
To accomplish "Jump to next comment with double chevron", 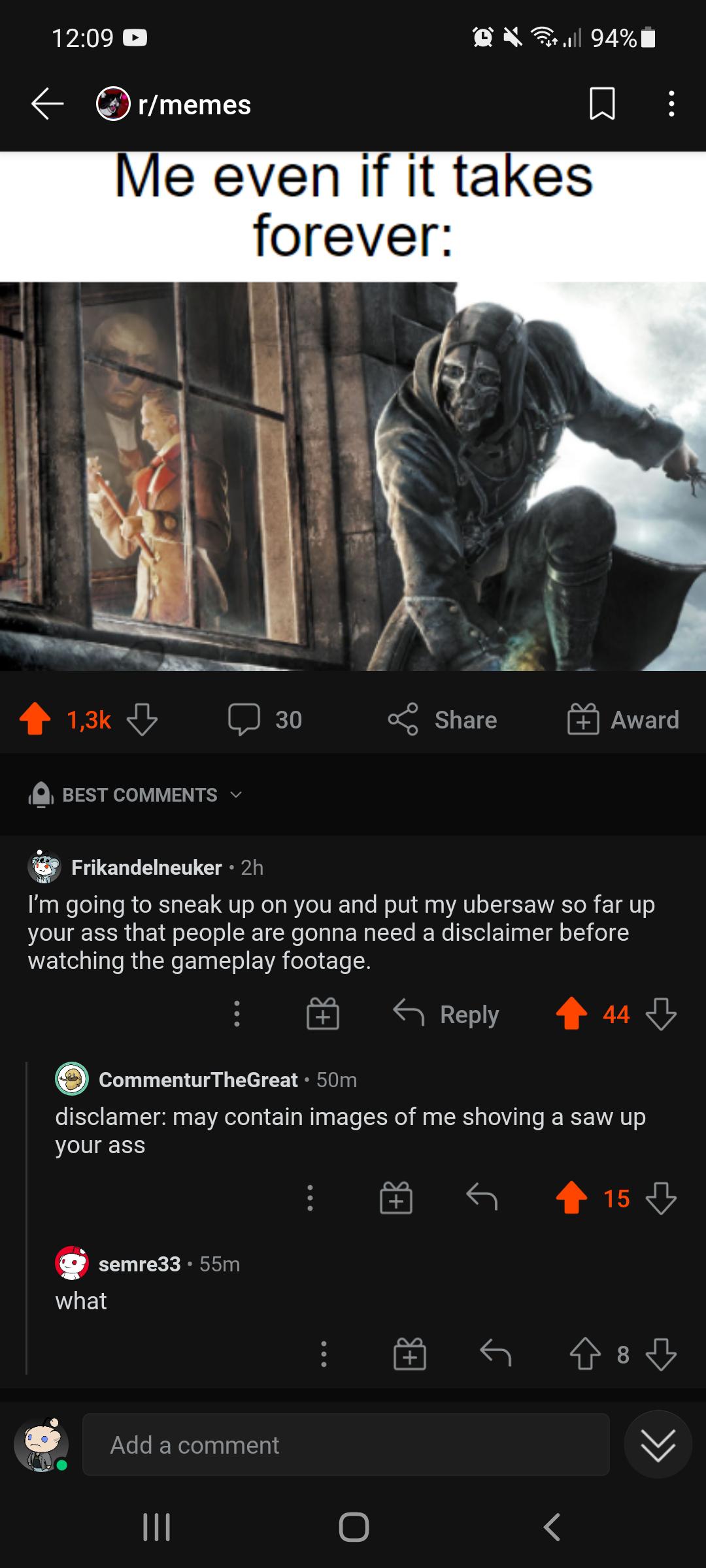I will [658, 1445].
